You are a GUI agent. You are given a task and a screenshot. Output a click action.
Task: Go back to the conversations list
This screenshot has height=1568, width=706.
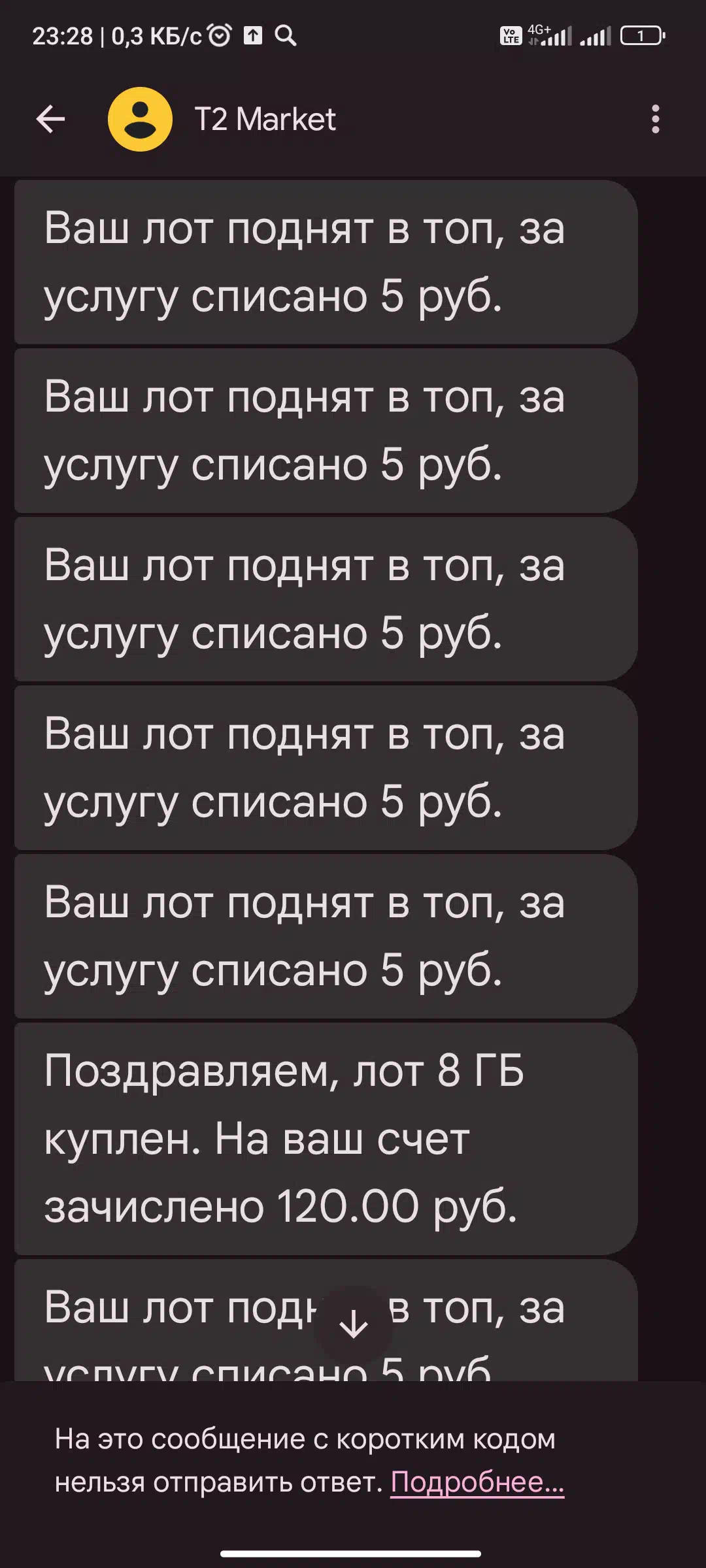tap(50, 119)
